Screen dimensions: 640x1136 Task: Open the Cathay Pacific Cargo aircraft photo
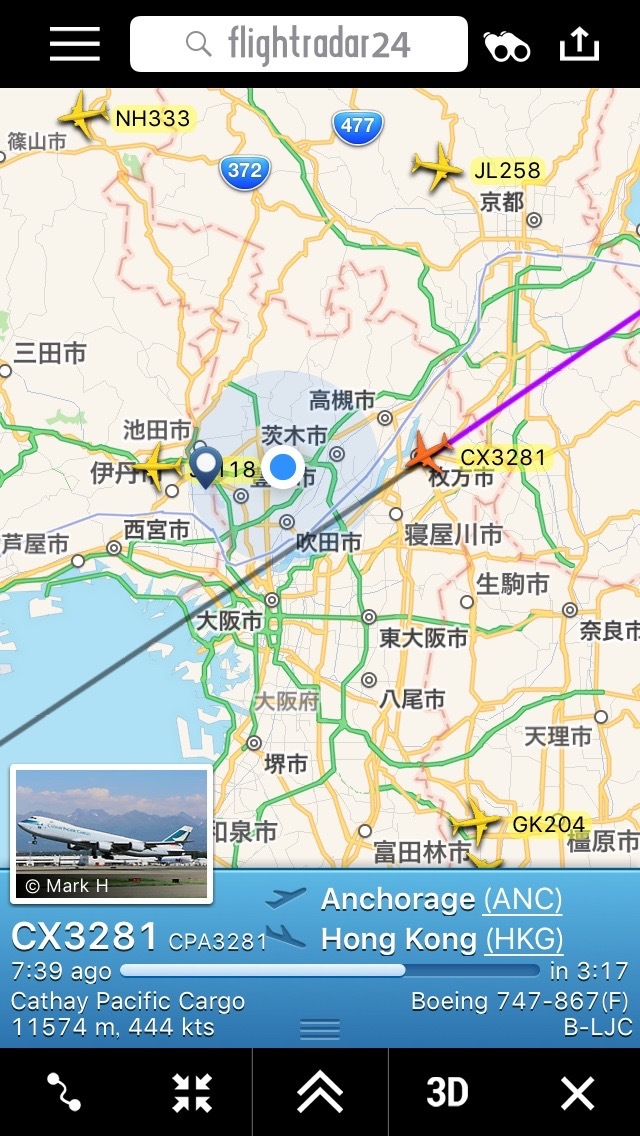point(112,834)
